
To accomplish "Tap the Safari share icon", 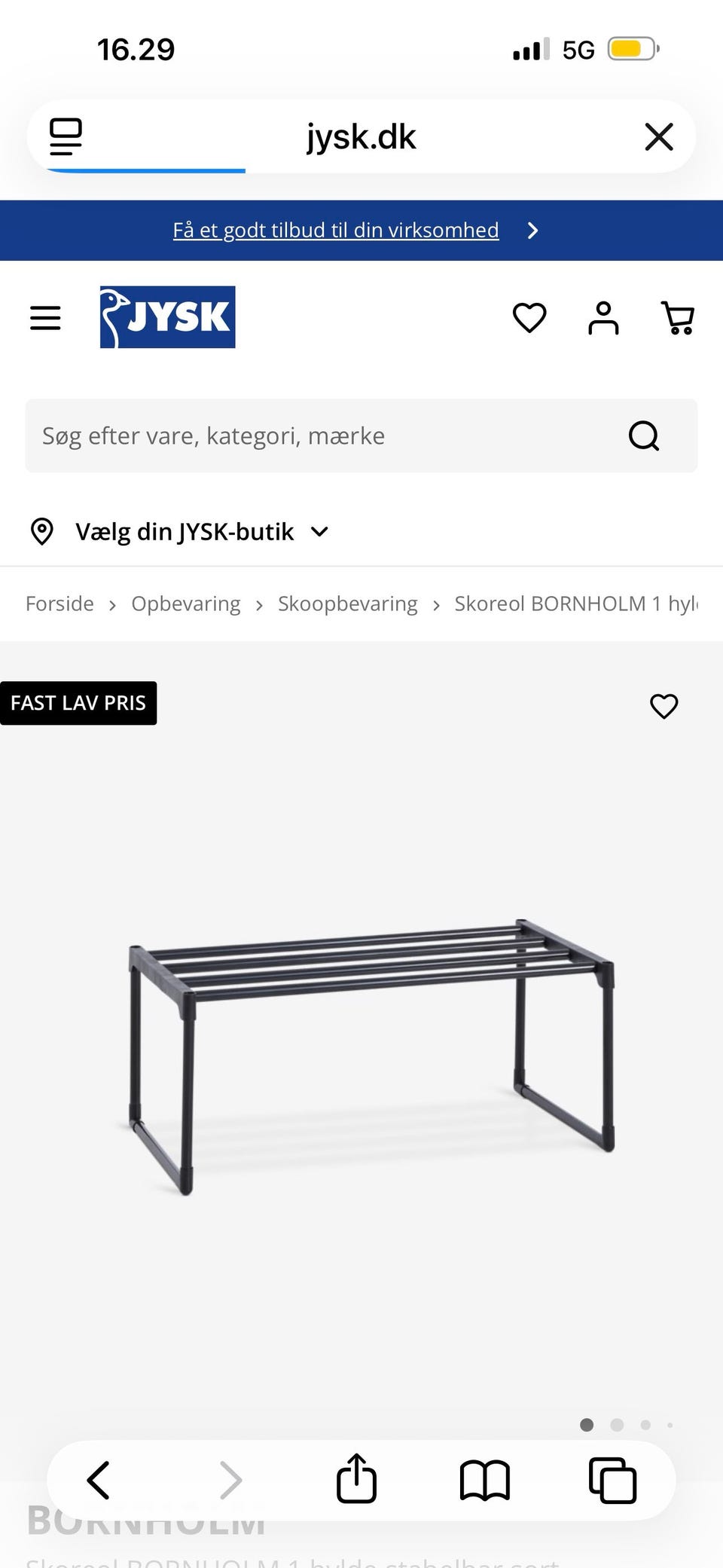I will point(355,1479).
